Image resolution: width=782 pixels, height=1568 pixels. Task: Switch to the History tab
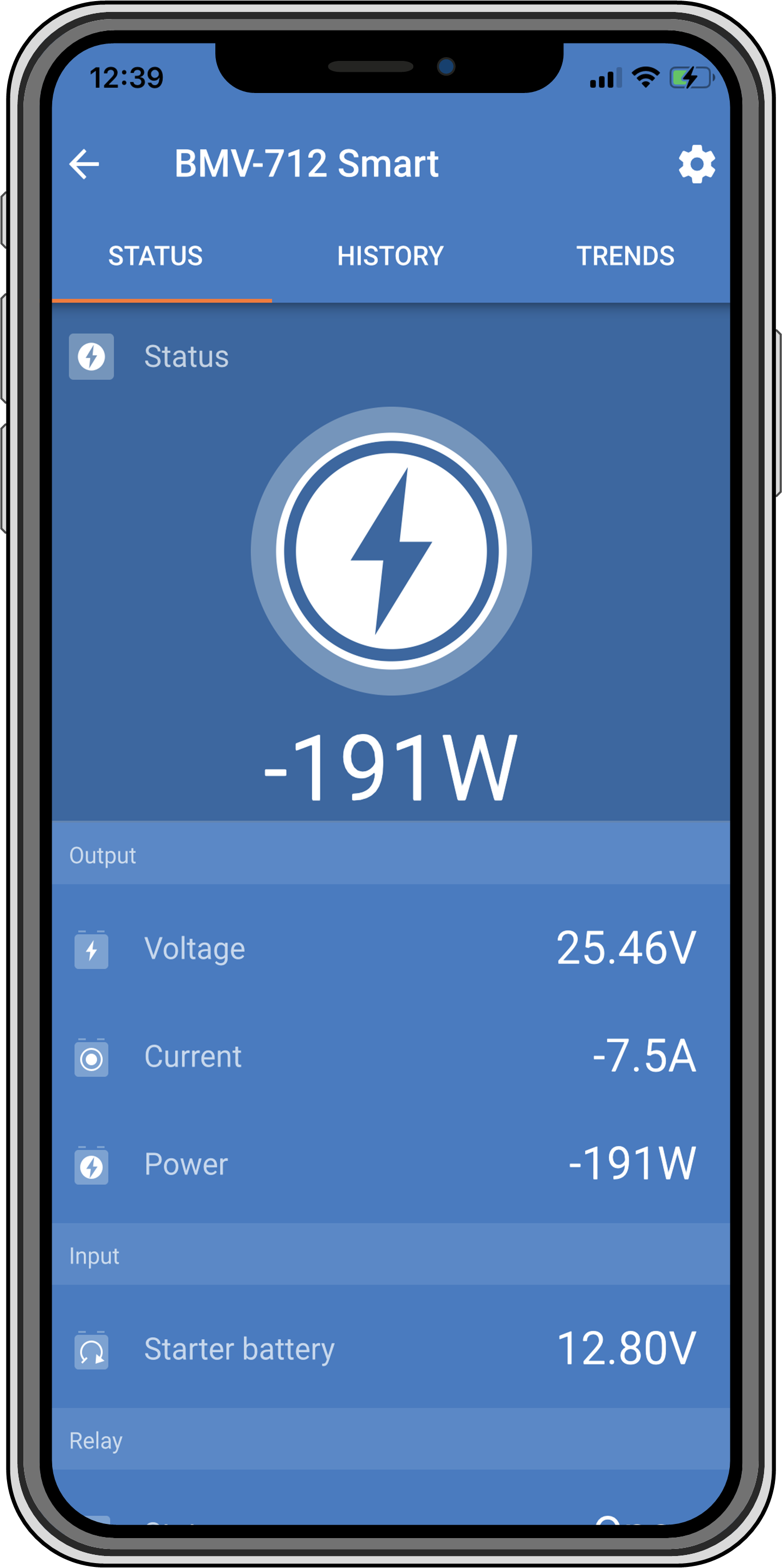pyautogui.click(x=390, y=256)
